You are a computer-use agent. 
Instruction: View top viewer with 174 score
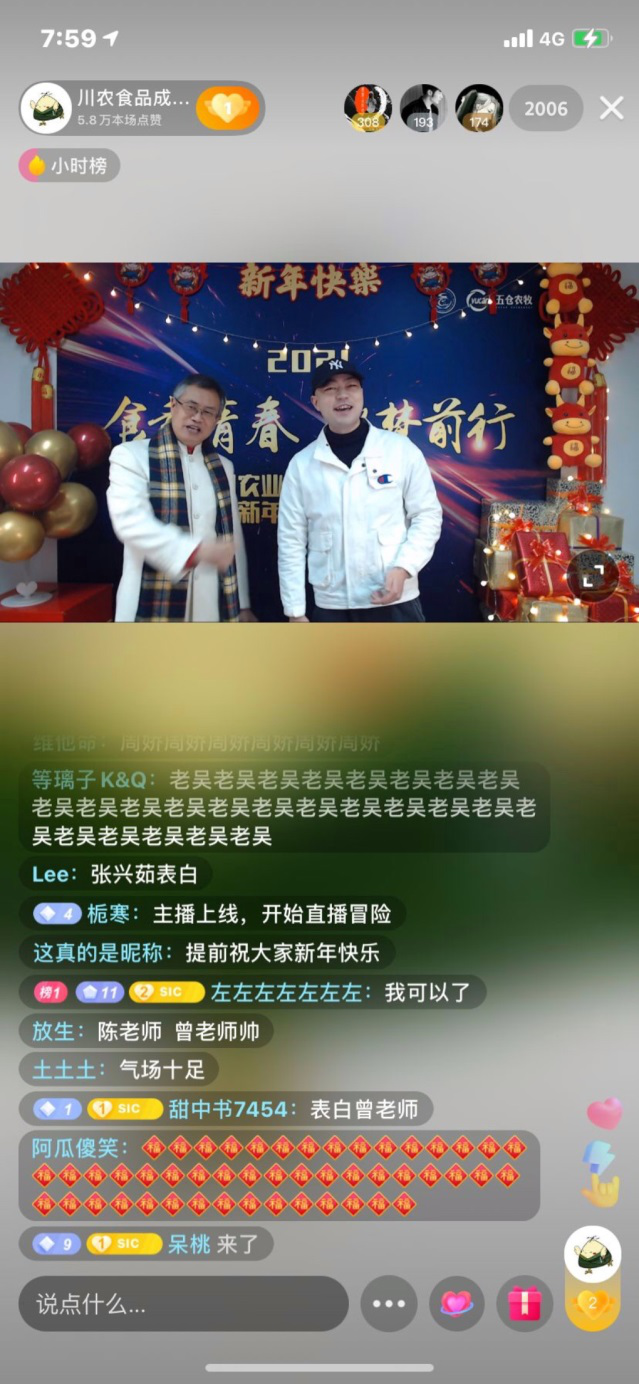[479, 107]
